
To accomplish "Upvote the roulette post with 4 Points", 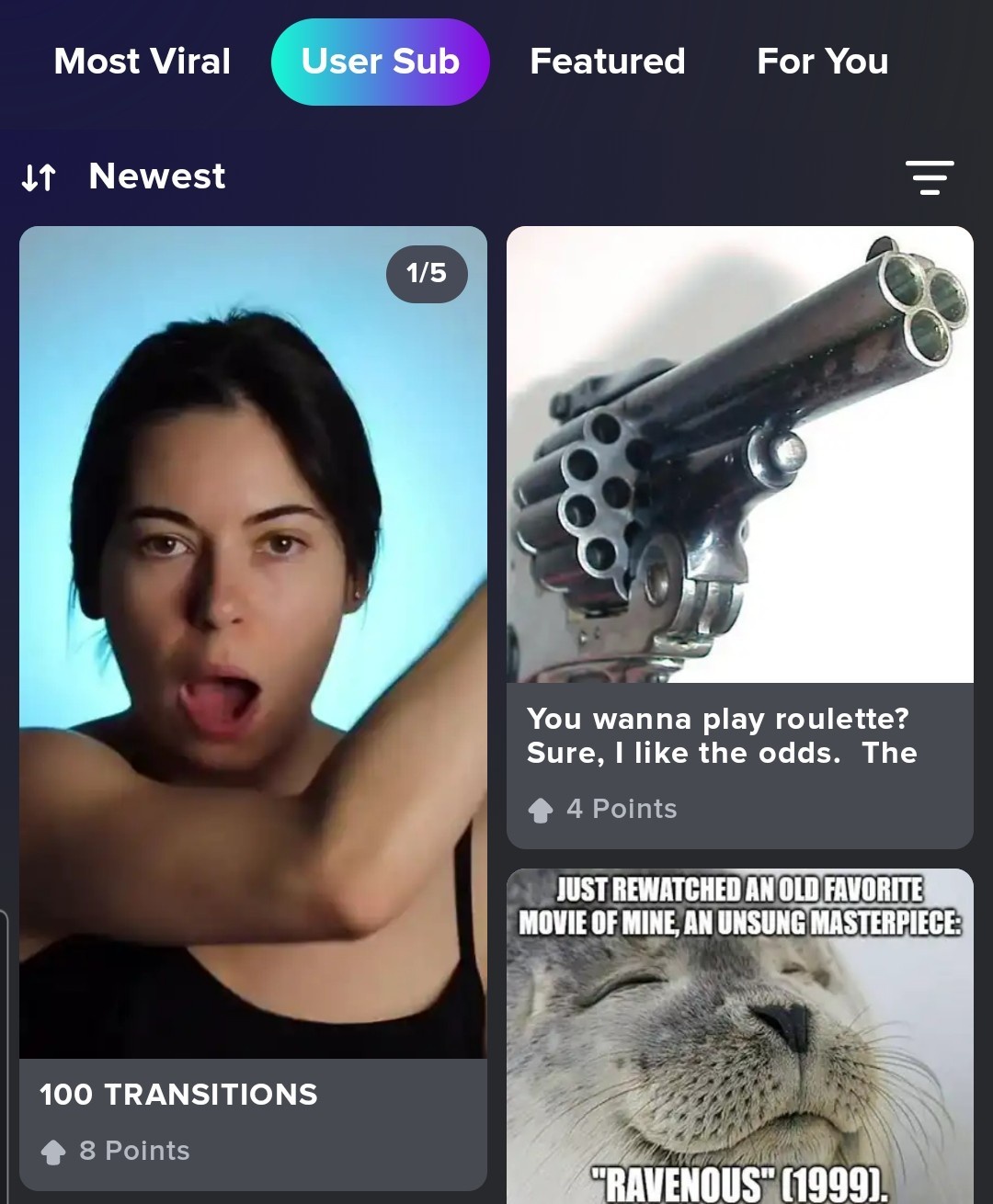I will click(541, 810).
